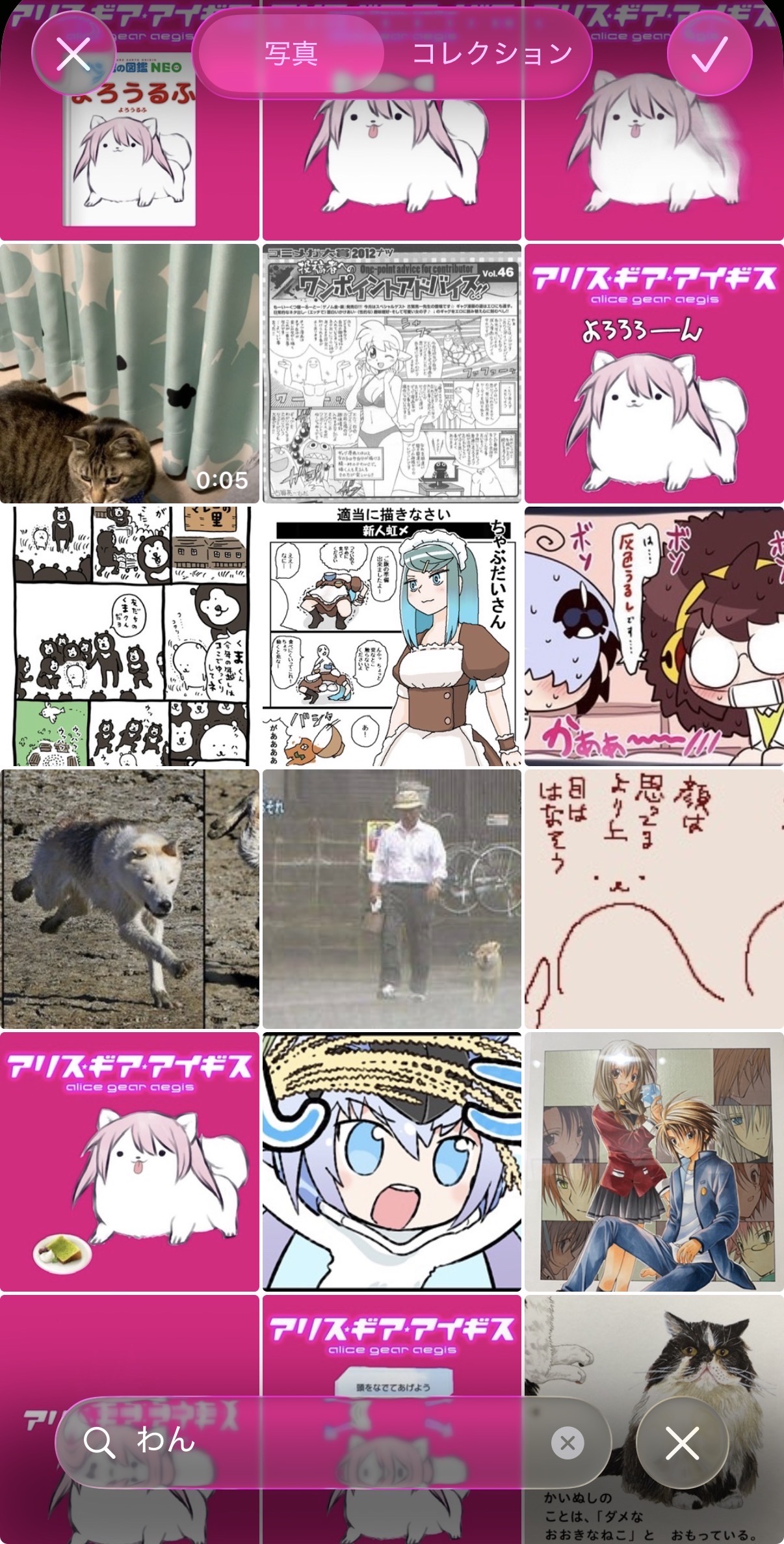
Task: Open the anime couple poster thumbnail
Action: (x=654, y=1162)
